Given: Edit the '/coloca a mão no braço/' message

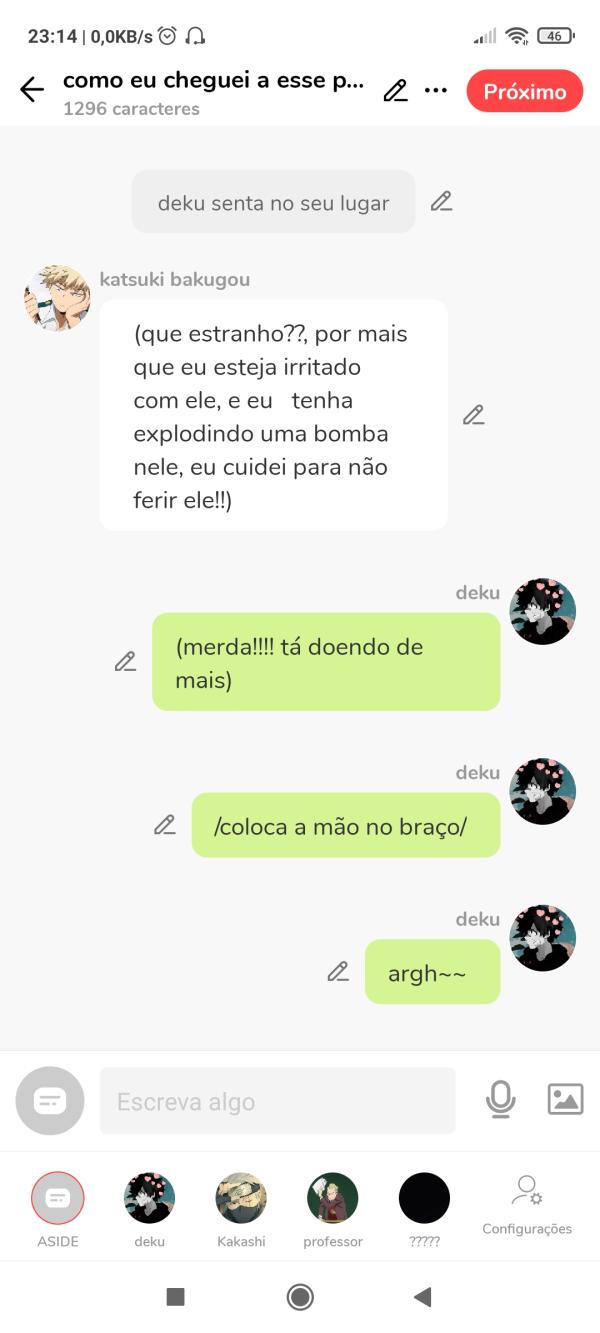Looking at the screenshot, I should coord(165,825).
